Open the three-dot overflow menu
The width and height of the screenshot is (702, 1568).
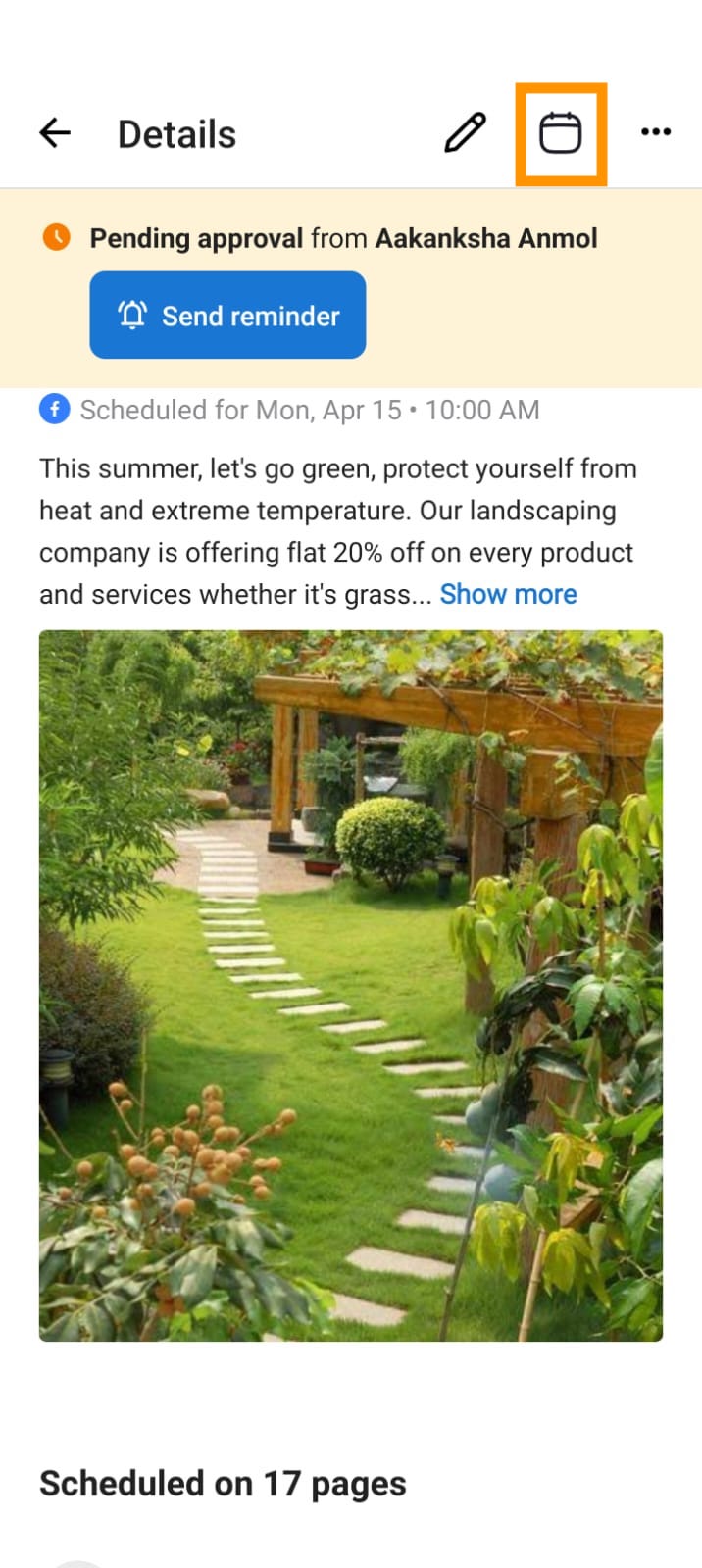[x=655, y=132]
